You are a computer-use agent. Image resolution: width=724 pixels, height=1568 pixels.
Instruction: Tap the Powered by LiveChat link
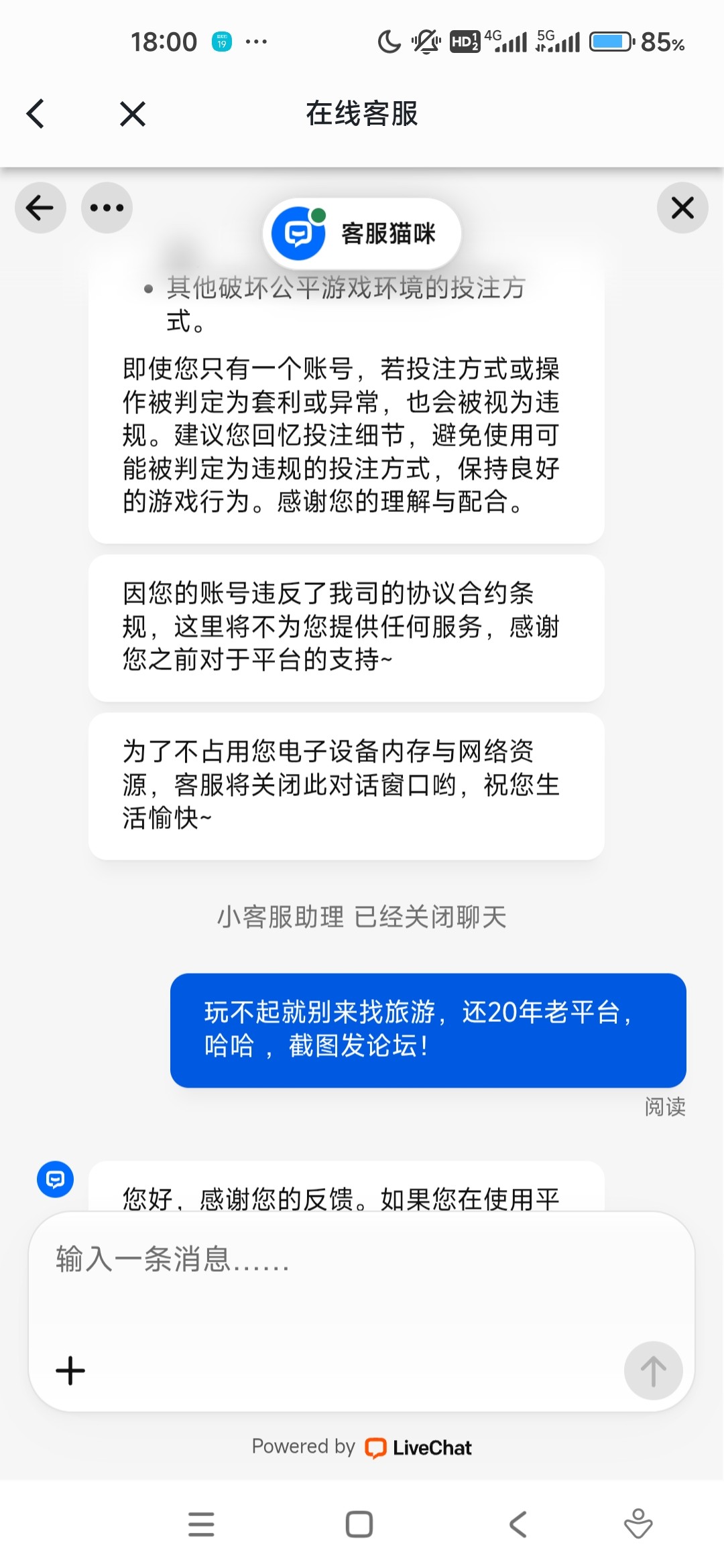(x=362, y=1447)
